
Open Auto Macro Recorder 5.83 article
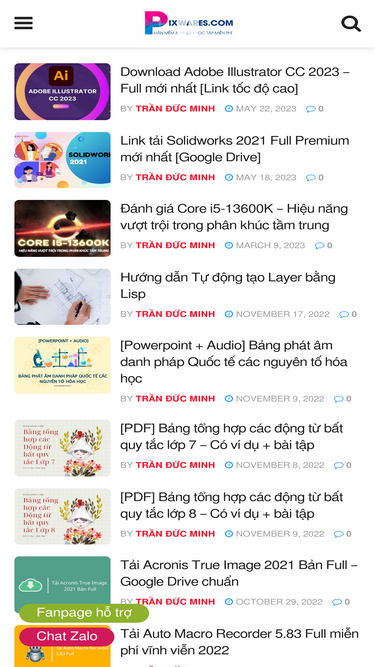[239, 641]
